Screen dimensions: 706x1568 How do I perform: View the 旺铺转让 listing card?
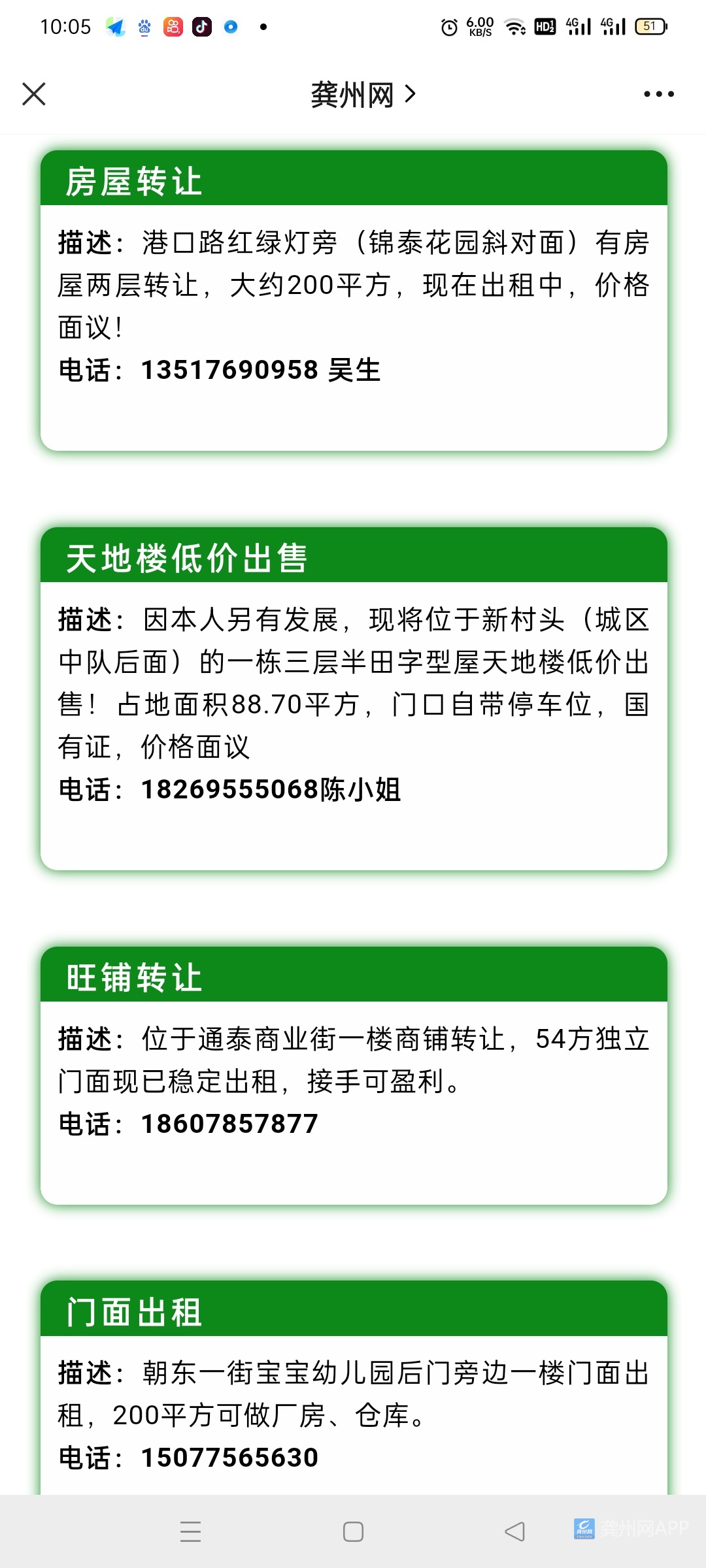(353, 1075)
